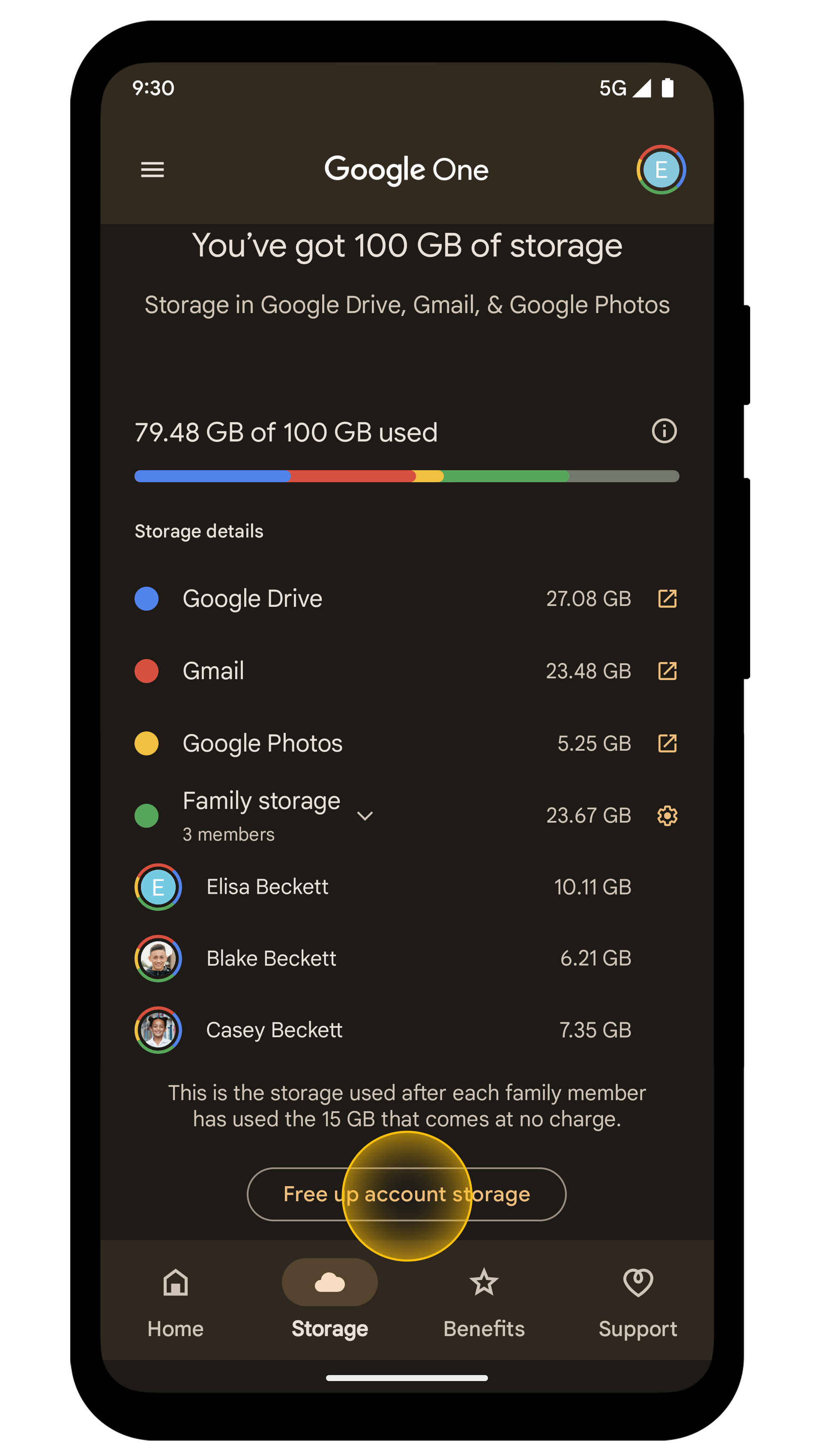The image size is (814, 1456).
Task: Open Gmail storage external link
Action: click(667, 671)
